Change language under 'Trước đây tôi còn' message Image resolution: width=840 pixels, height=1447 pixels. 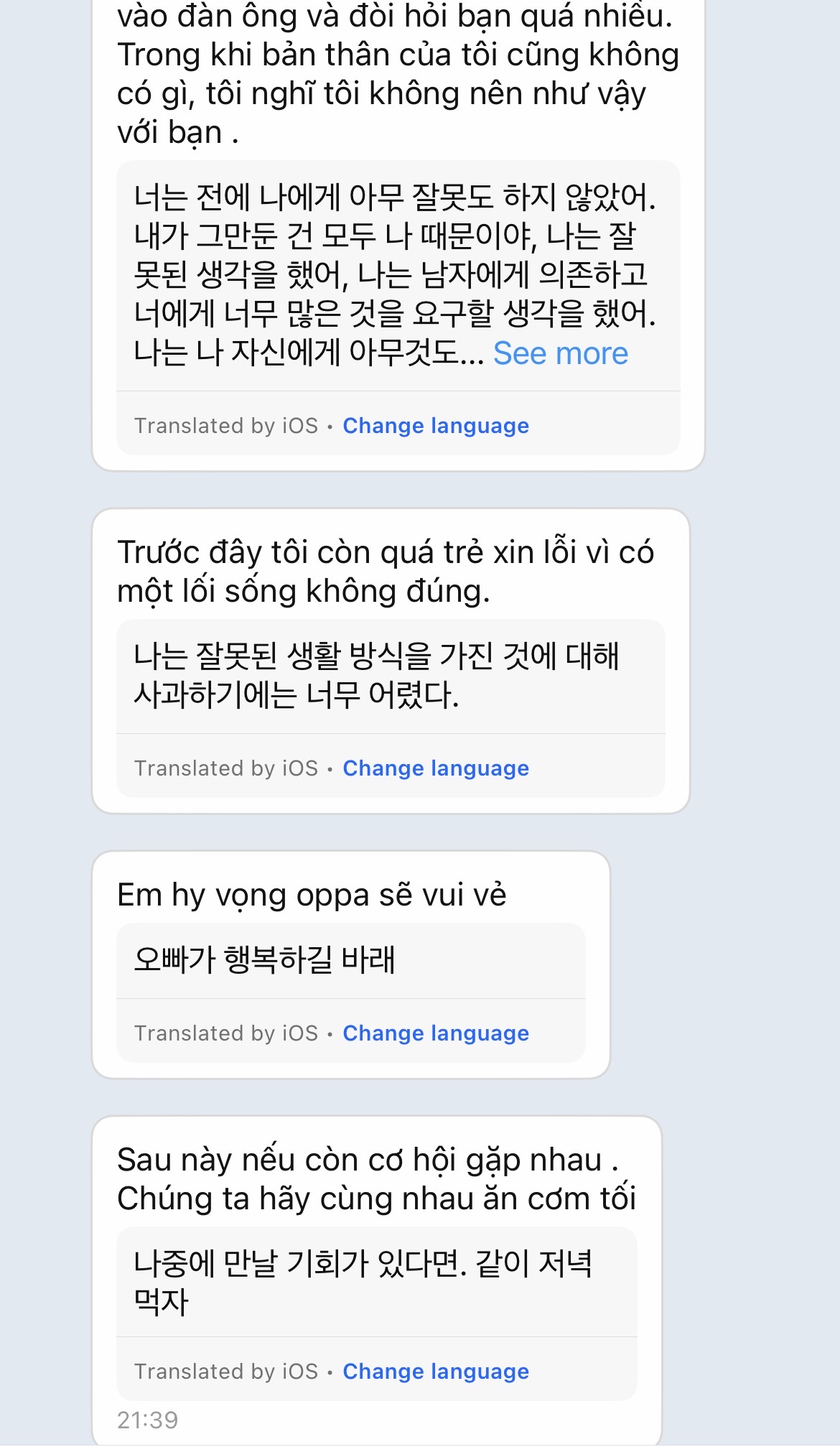click(x=435, y=768)
